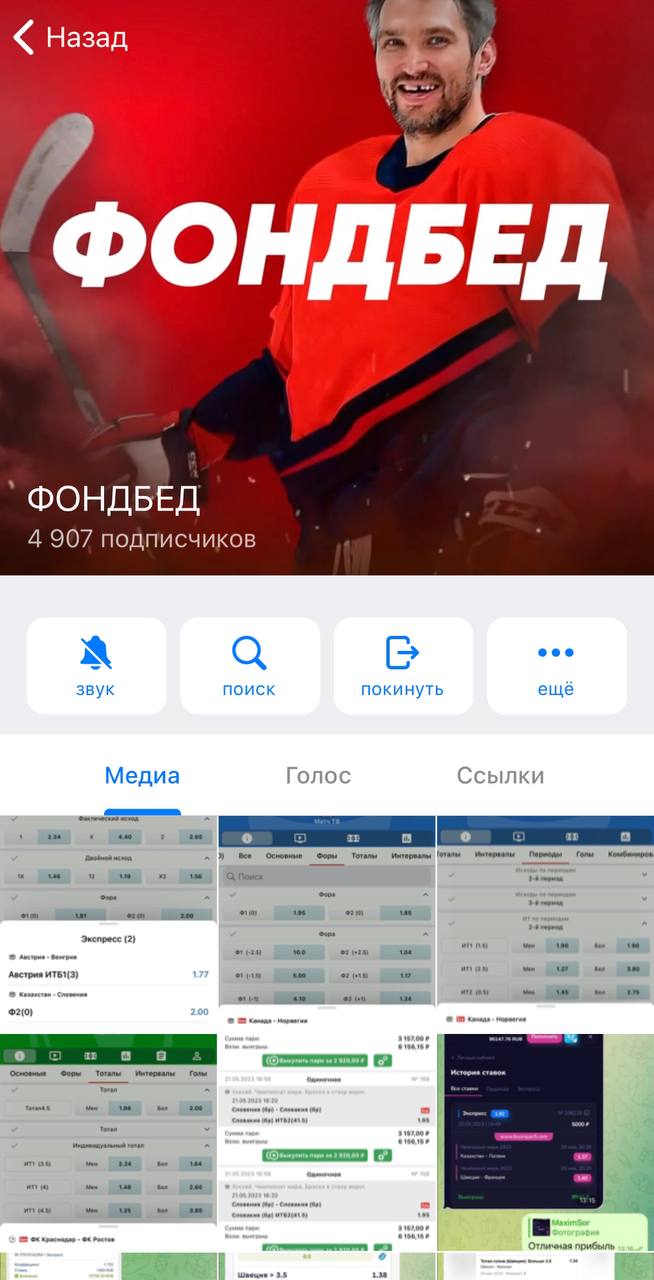654x1280 pixels.
Task: Open channel search with поиск
Action: 249,666
